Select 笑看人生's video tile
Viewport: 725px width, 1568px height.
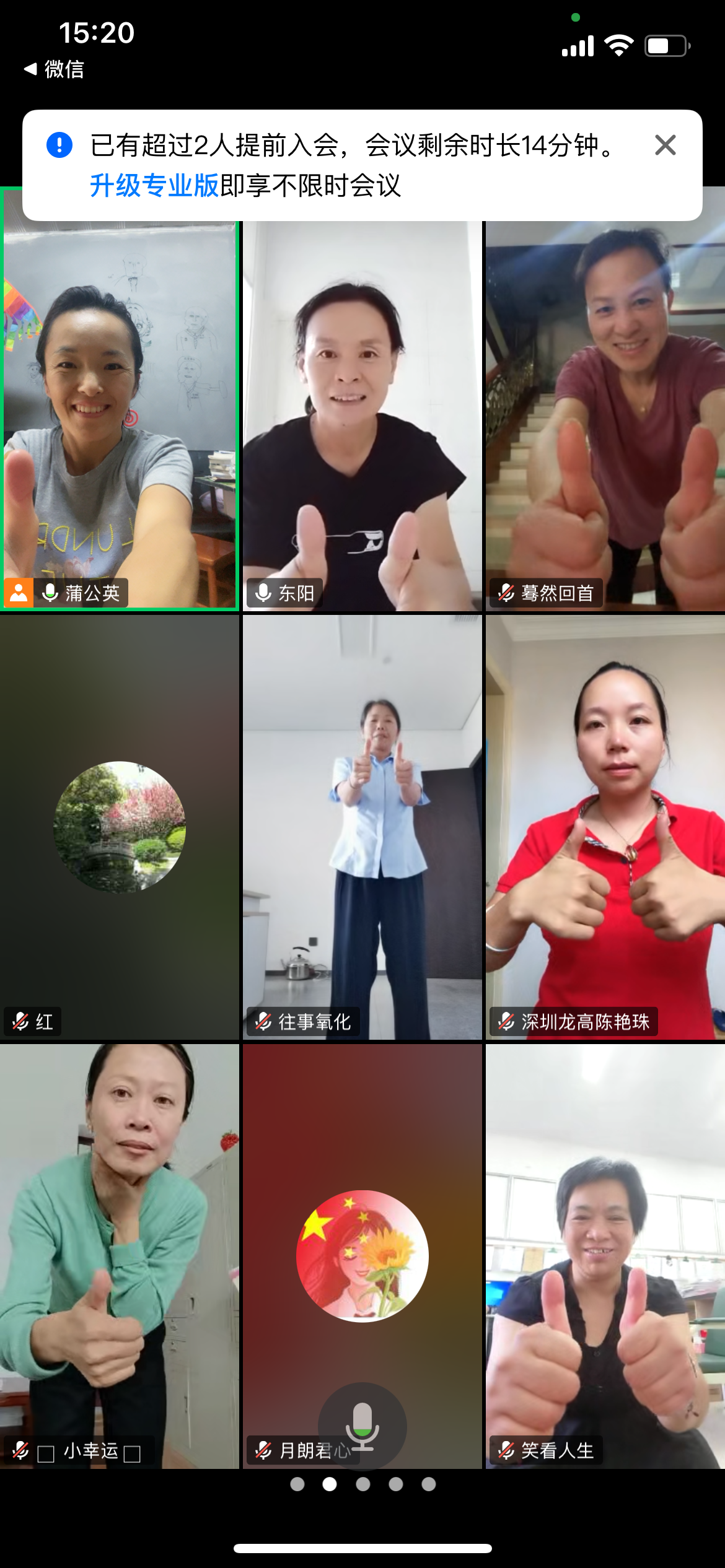(605, 1256)
